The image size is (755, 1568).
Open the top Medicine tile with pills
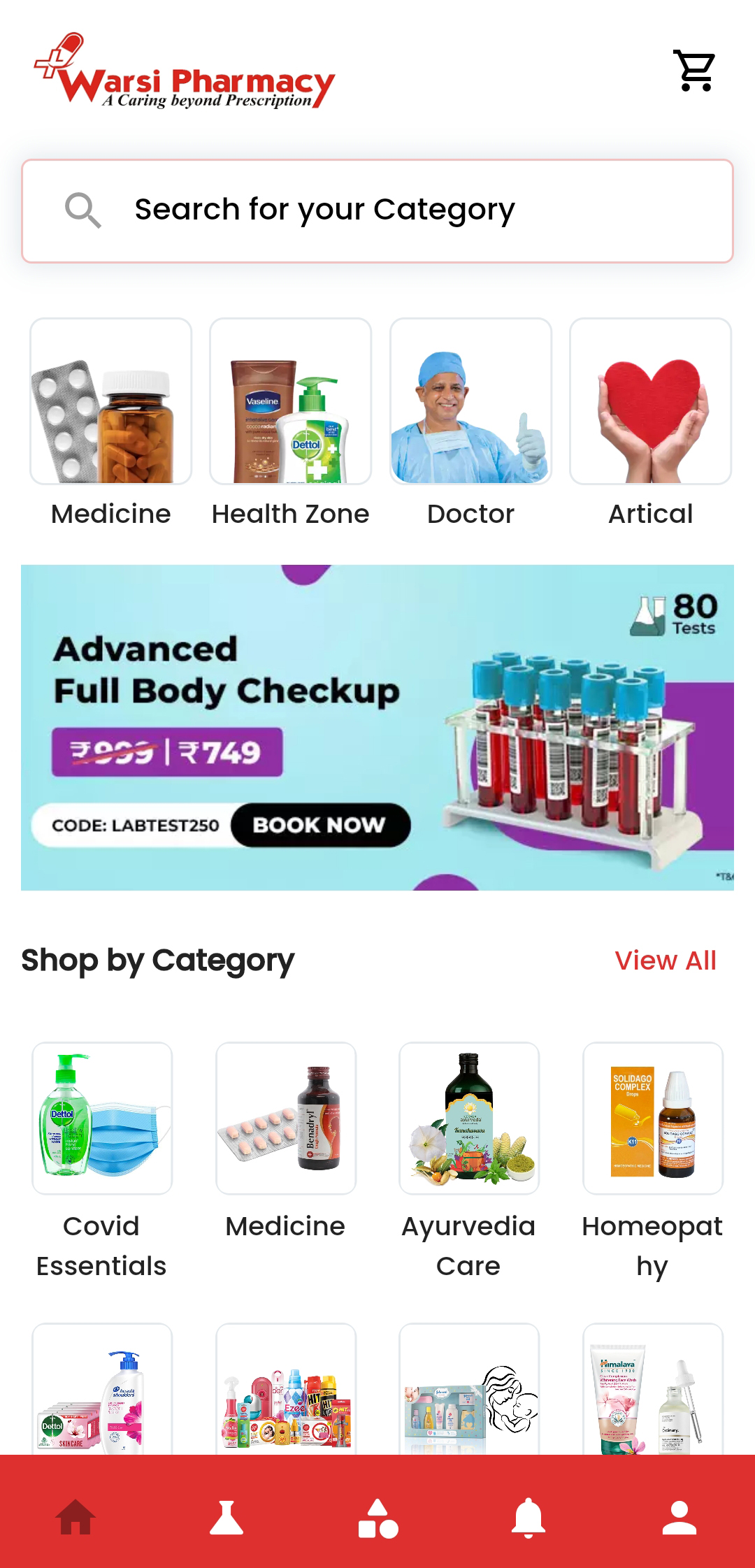(x=110, y=402)
